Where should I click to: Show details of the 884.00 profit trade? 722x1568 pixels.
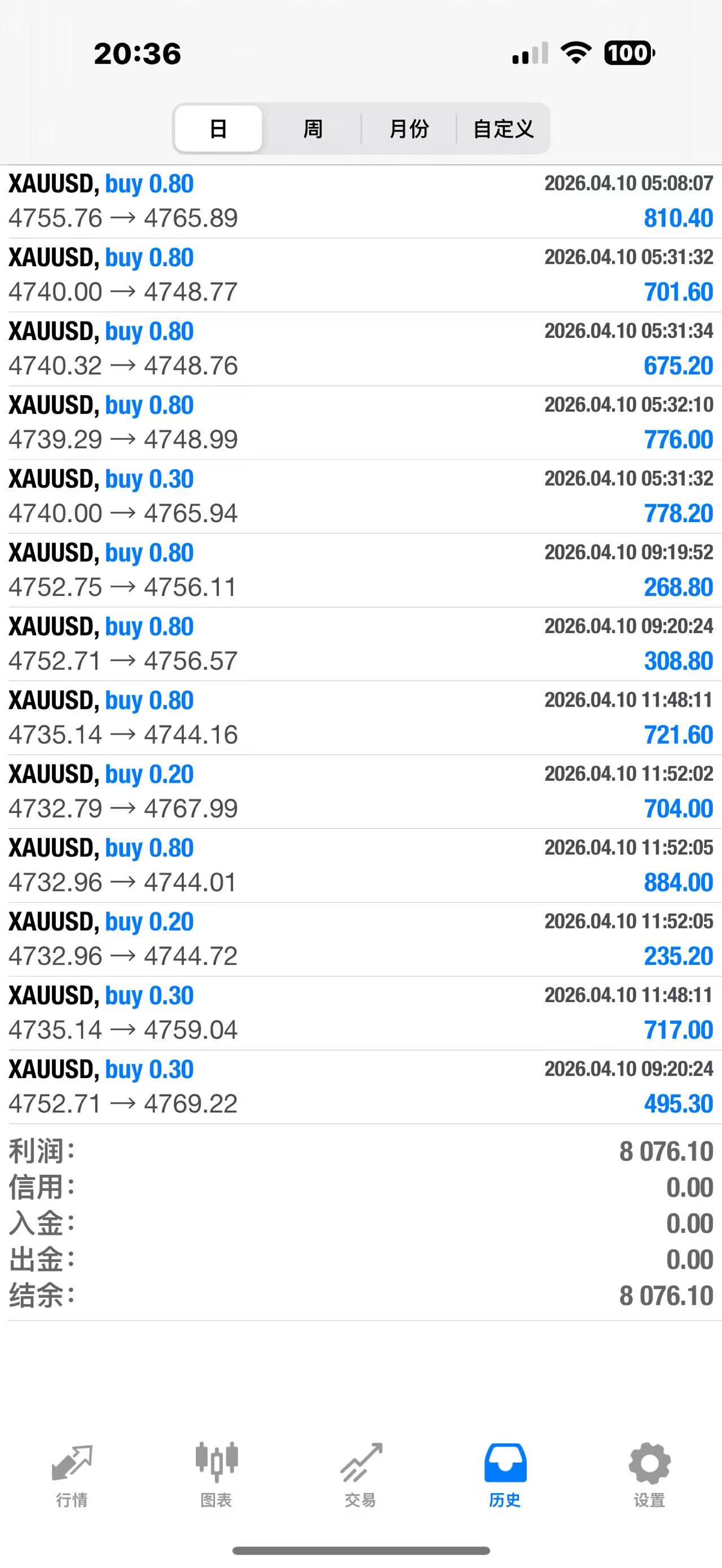coord(360,865)
